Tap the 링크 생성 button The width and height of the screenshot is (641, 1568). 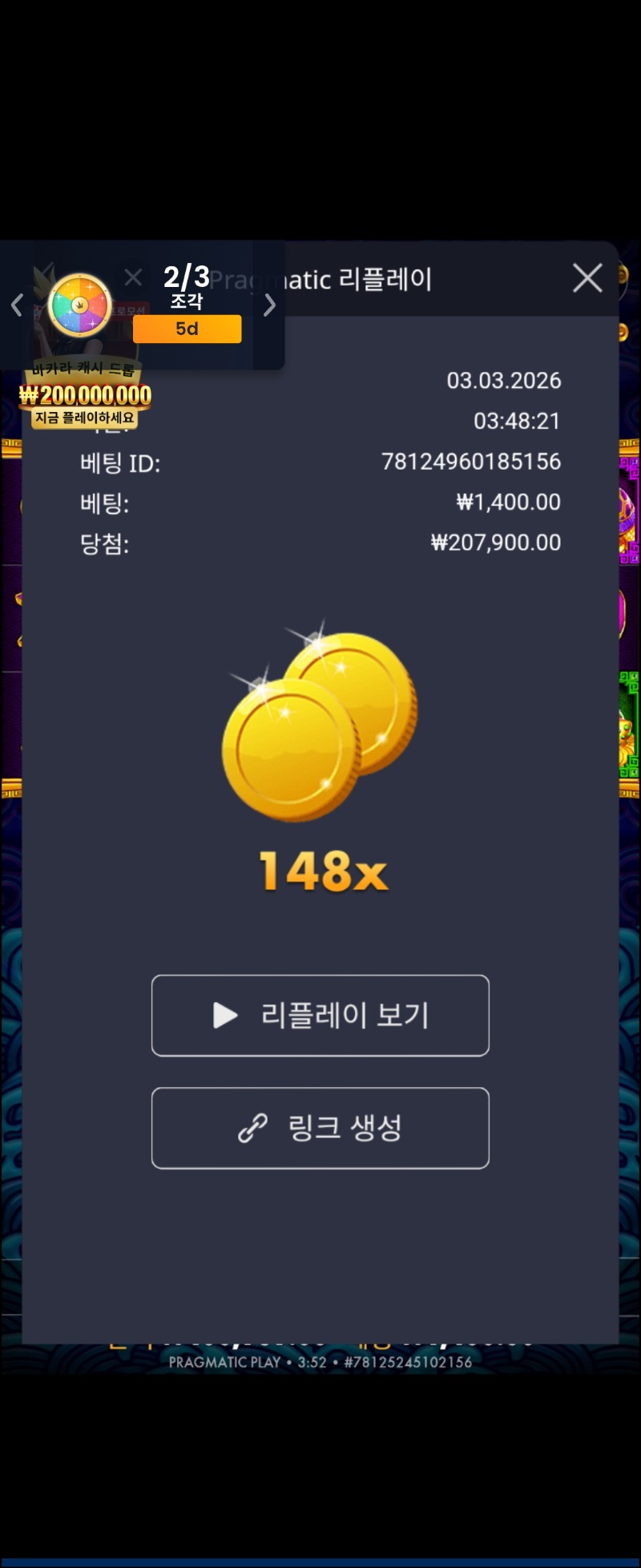[x=320, y=1128]
